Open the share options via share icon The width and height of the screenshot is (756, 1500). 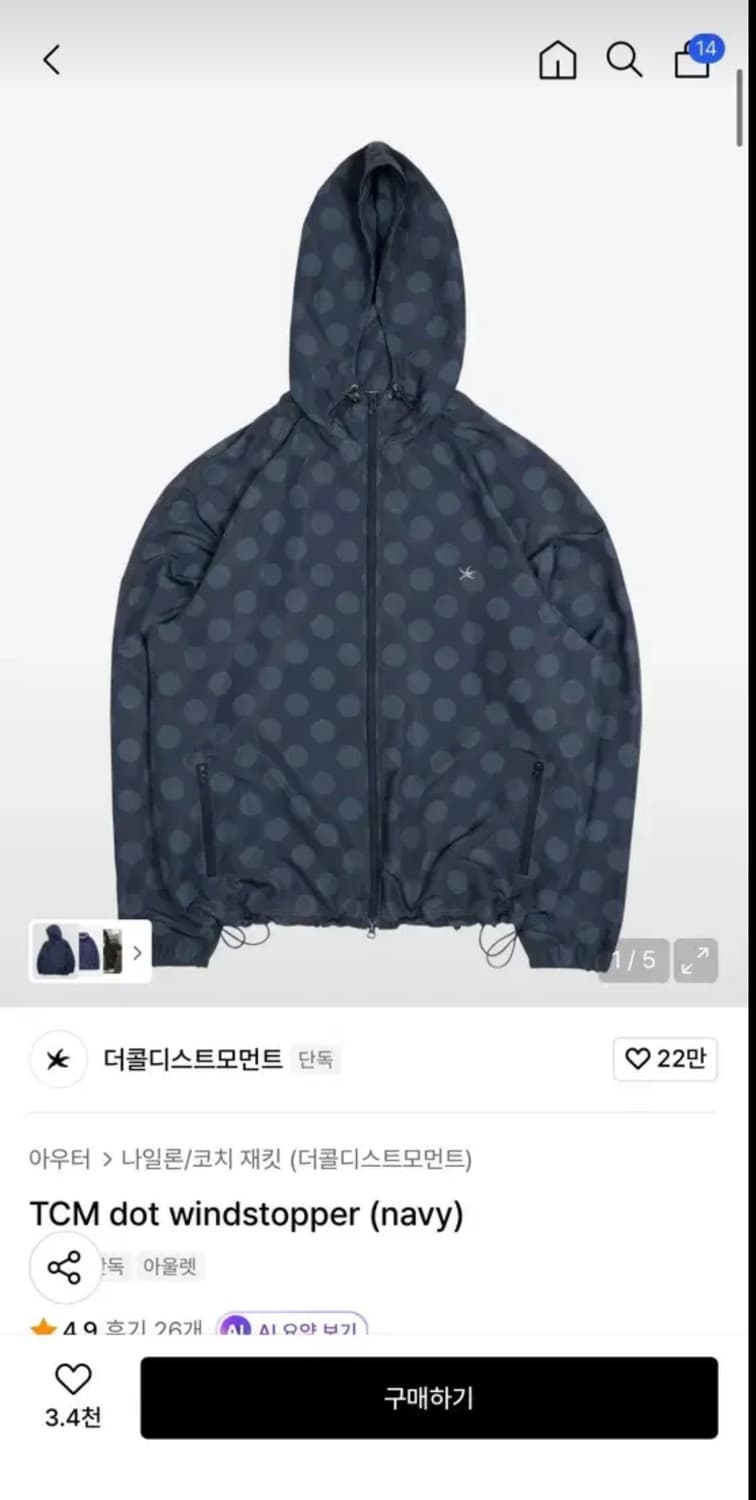[x=64, y=1266]
